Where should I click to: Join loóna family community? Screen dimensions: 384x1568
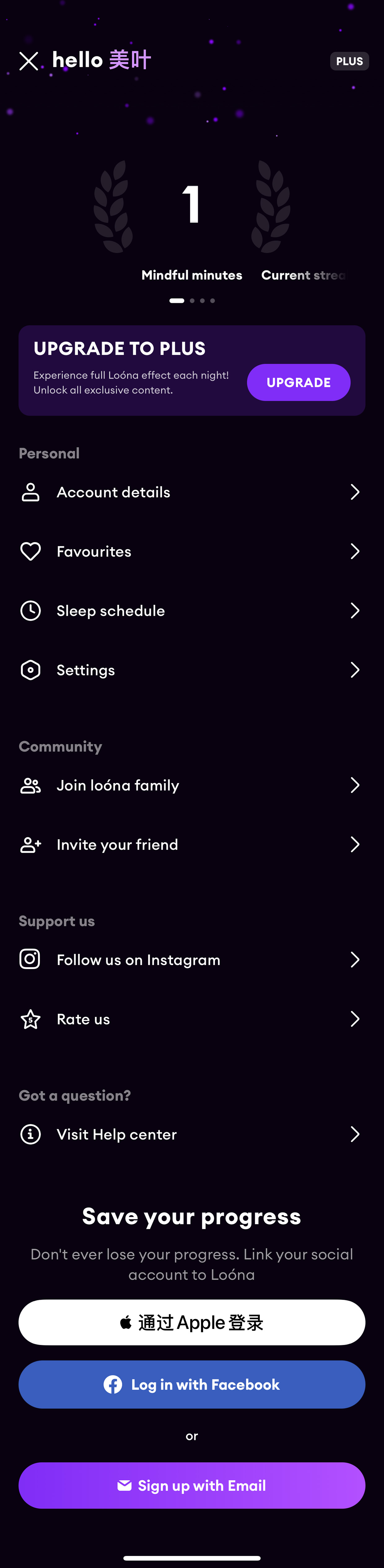(x=191, y=785)
